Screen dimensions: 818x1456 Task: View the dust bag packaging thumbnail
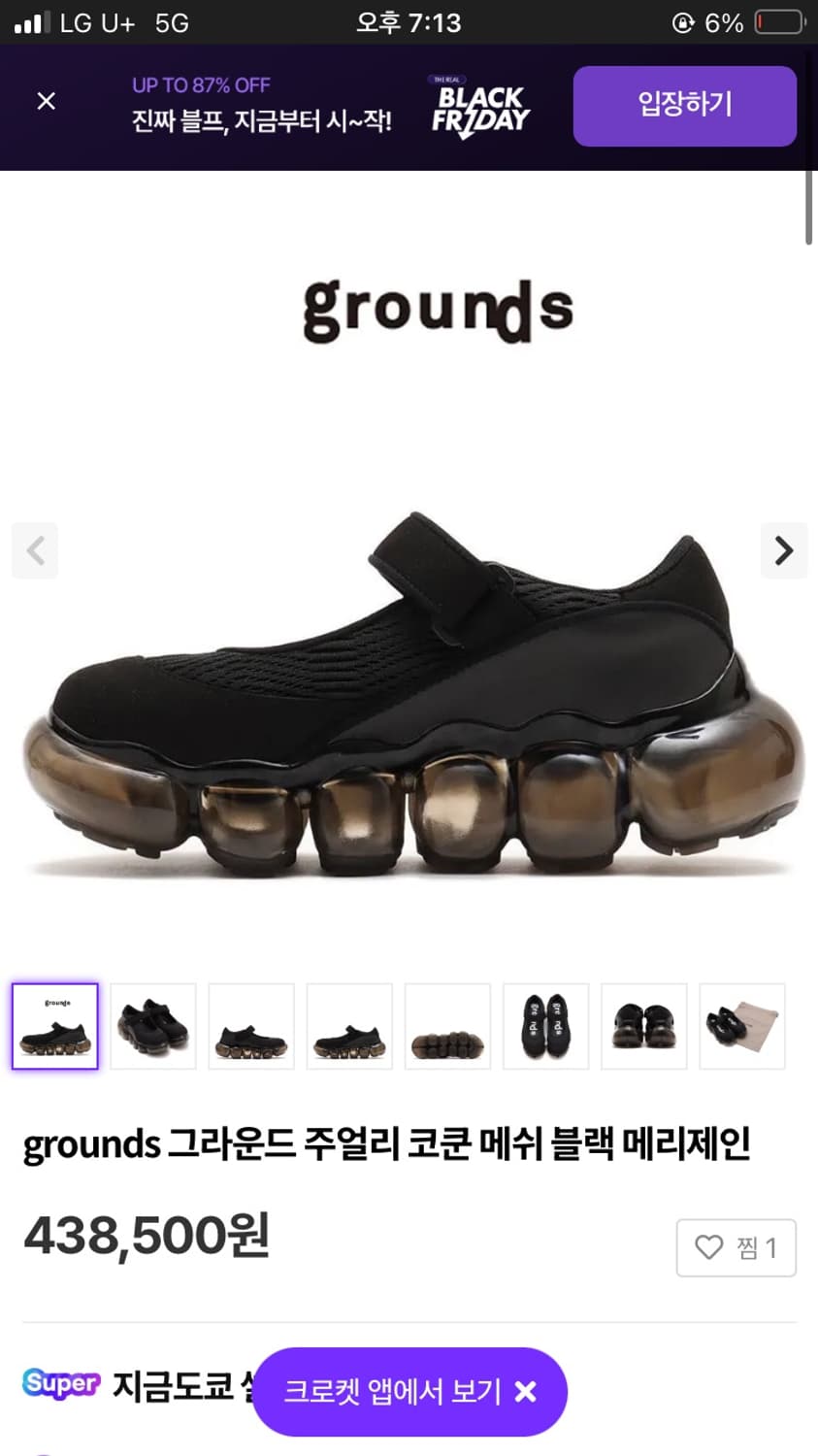tap(742, 1026)
